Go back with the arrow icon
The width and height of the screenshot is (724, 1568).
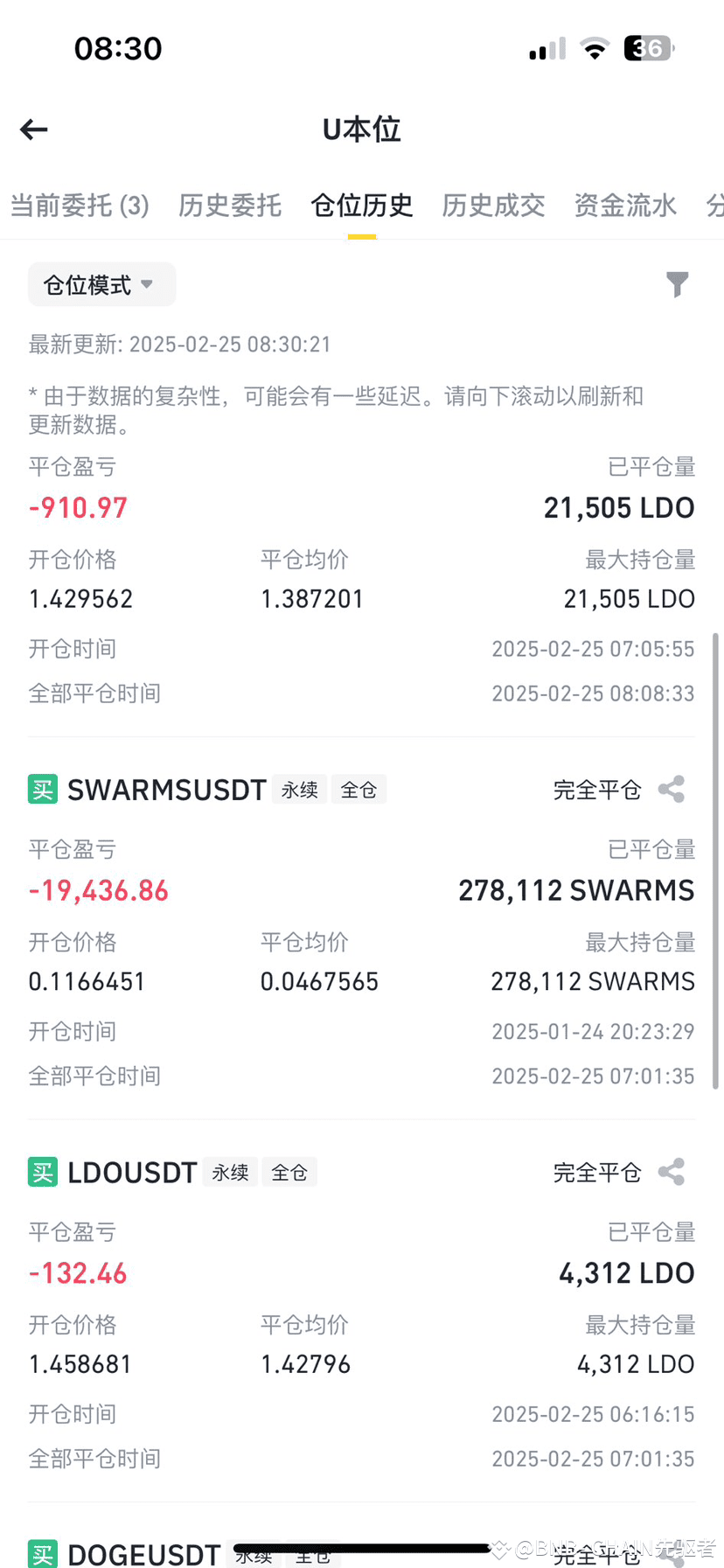pos(34,130)
